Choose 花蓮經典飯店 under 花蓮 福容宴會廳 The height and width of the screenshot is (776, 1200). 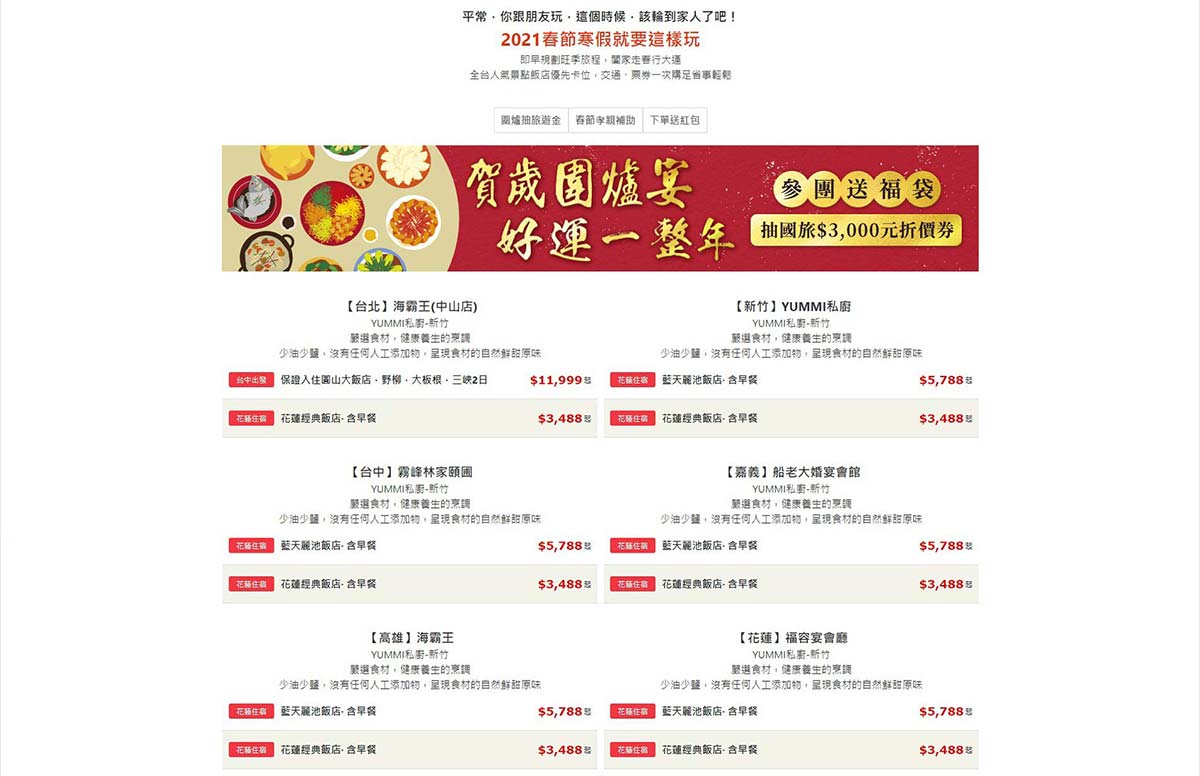pos(791,750)
